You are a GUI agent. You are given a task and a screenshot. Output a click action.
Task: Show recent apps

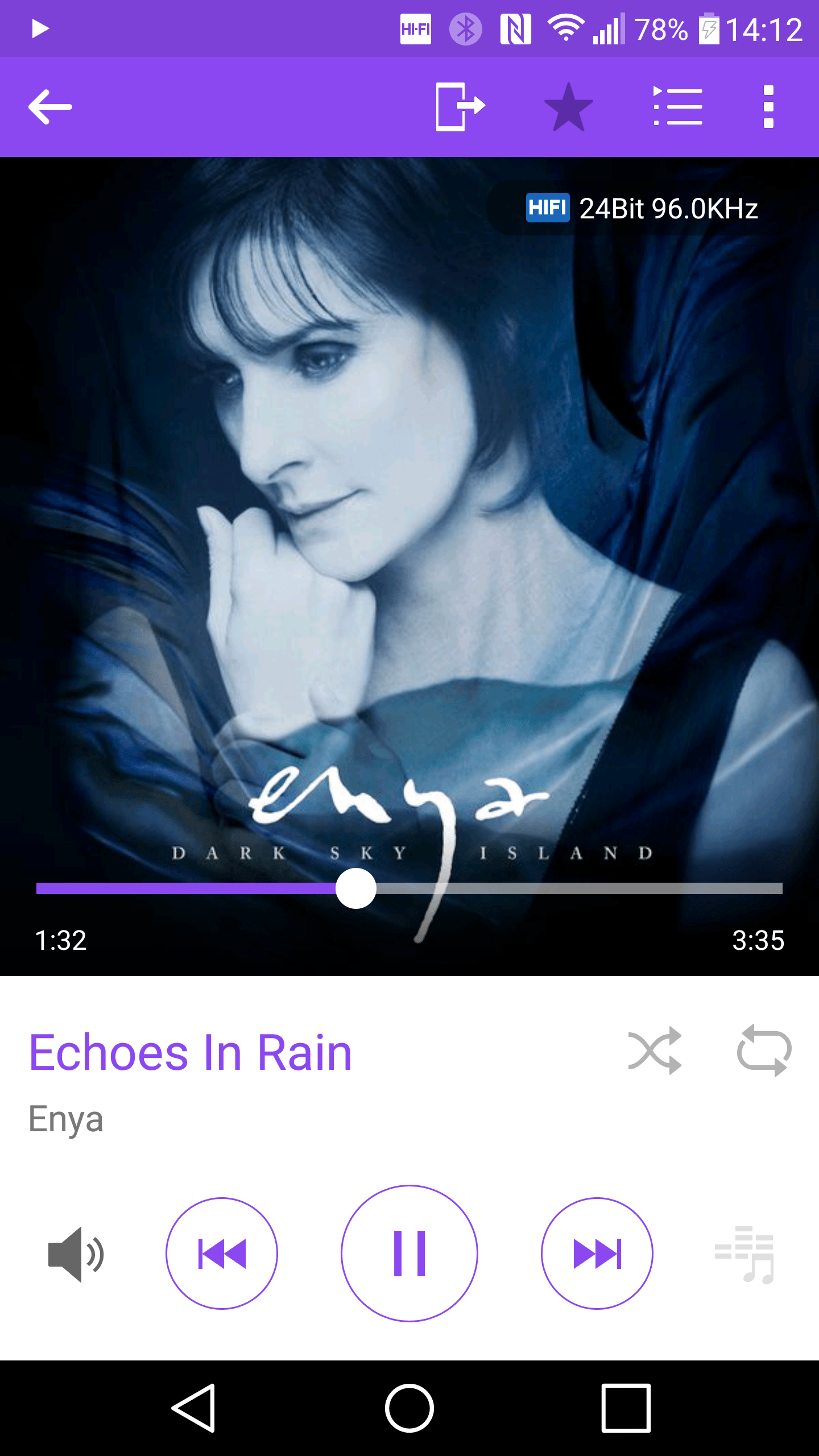[x=626, y=1408]
